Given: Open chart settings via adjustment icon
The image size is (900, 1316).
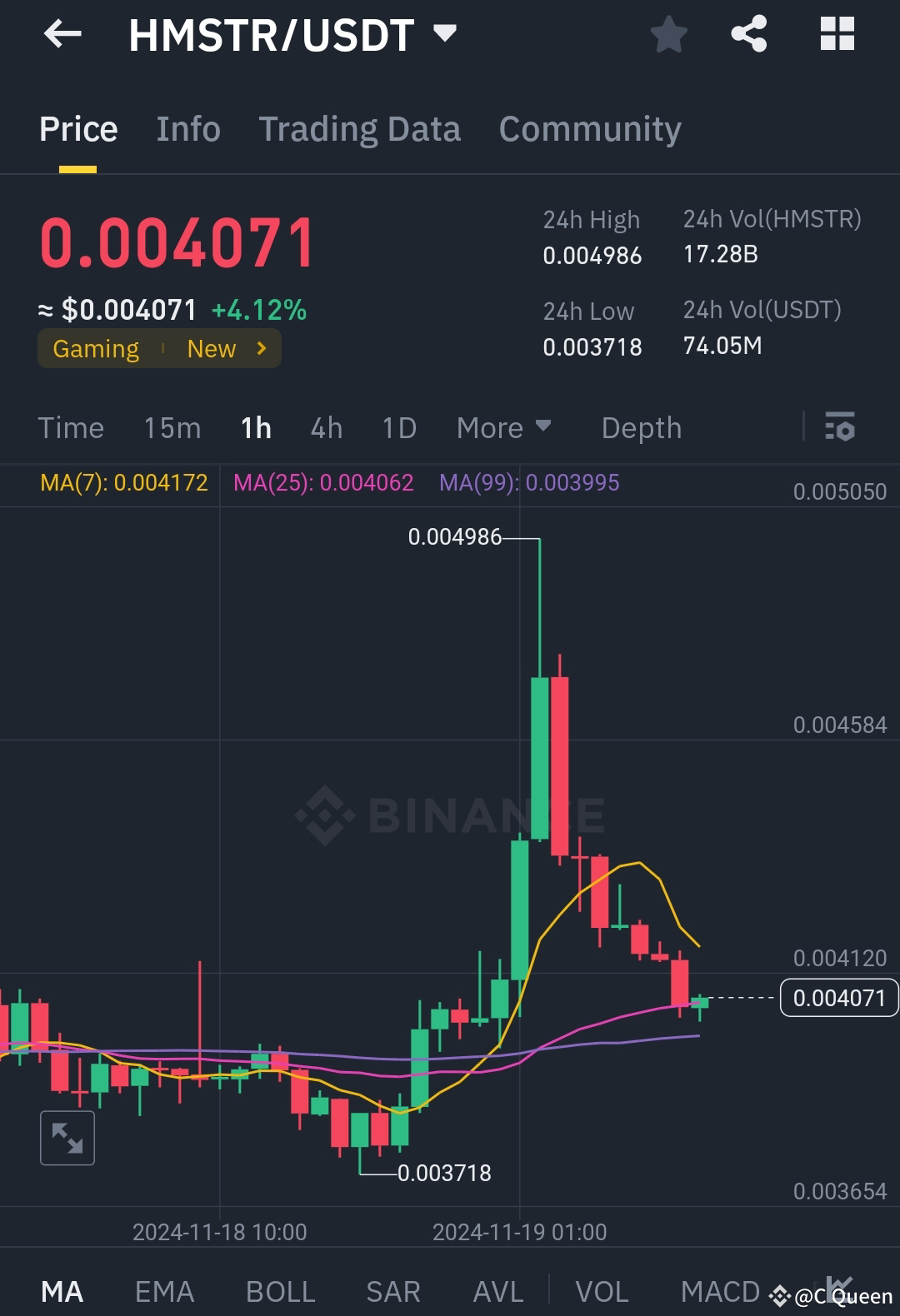Looking at the screenshot, I should (x=840, y=427).
